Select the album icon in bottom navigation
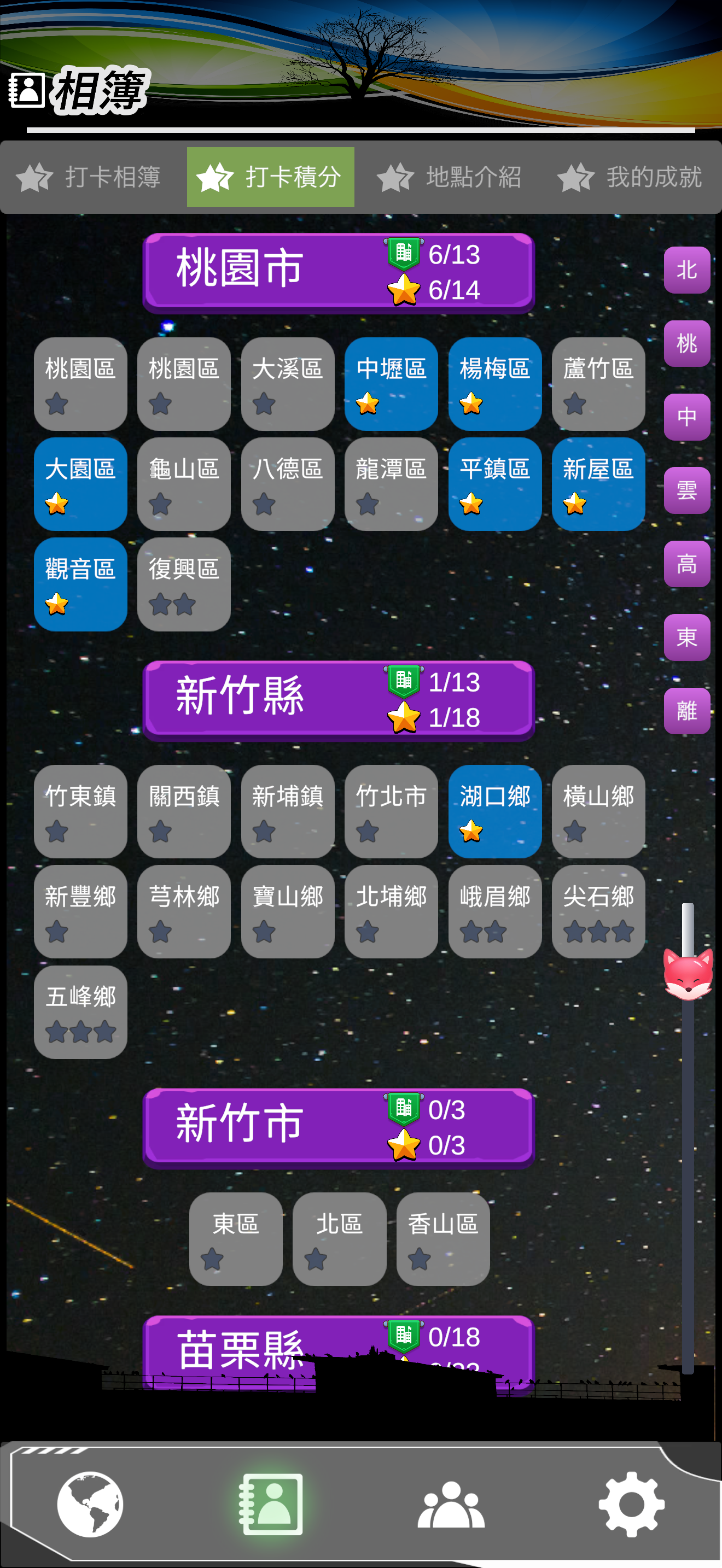Viewport: 722px width, 1568px height. 271,1503
